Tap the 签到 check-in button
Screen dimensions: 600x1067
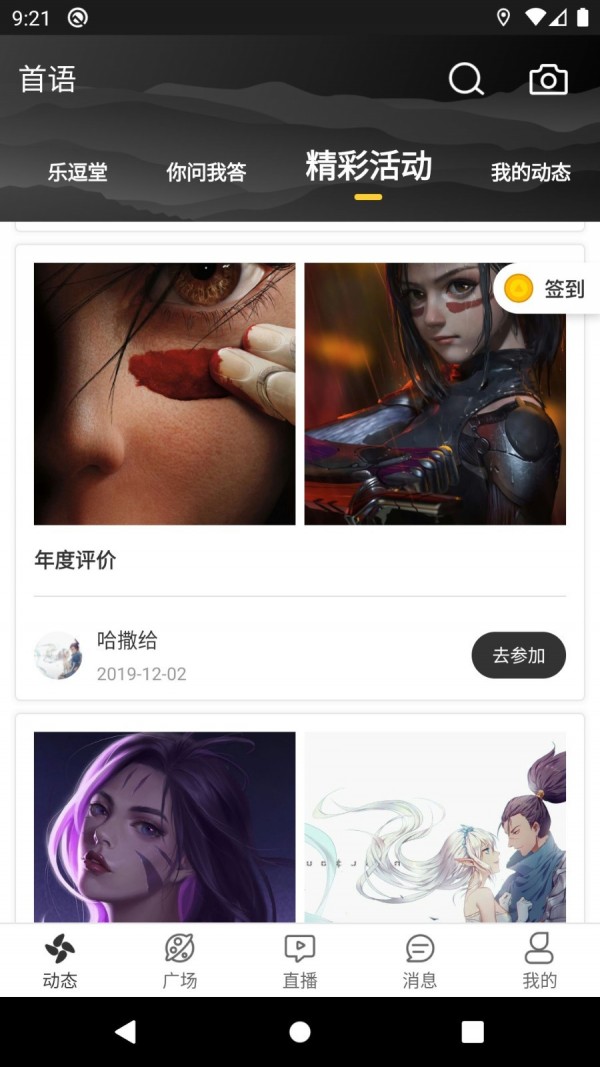(x=546, y=289)
